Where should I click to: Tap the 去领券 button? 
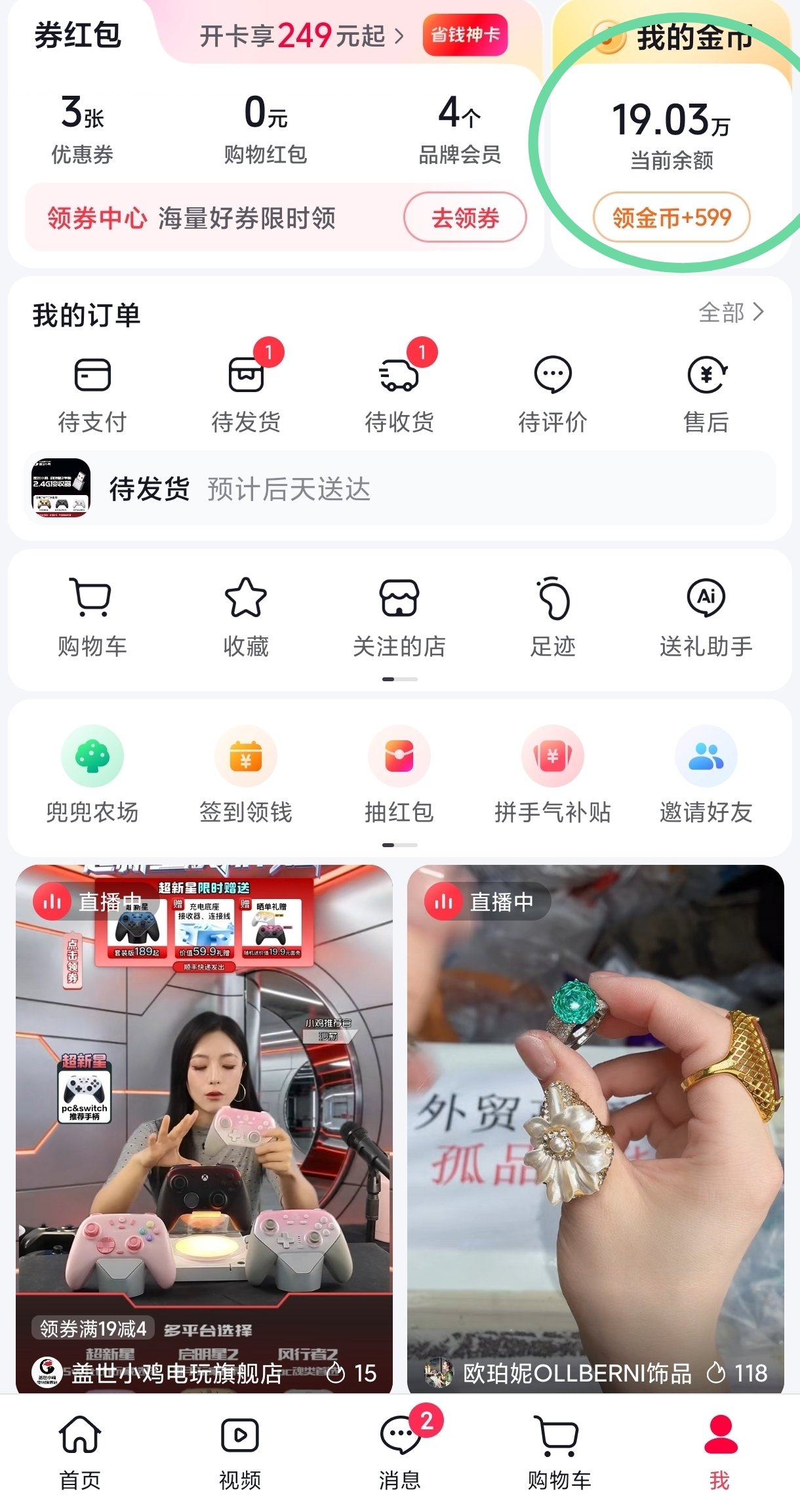[x=464, y=218]
